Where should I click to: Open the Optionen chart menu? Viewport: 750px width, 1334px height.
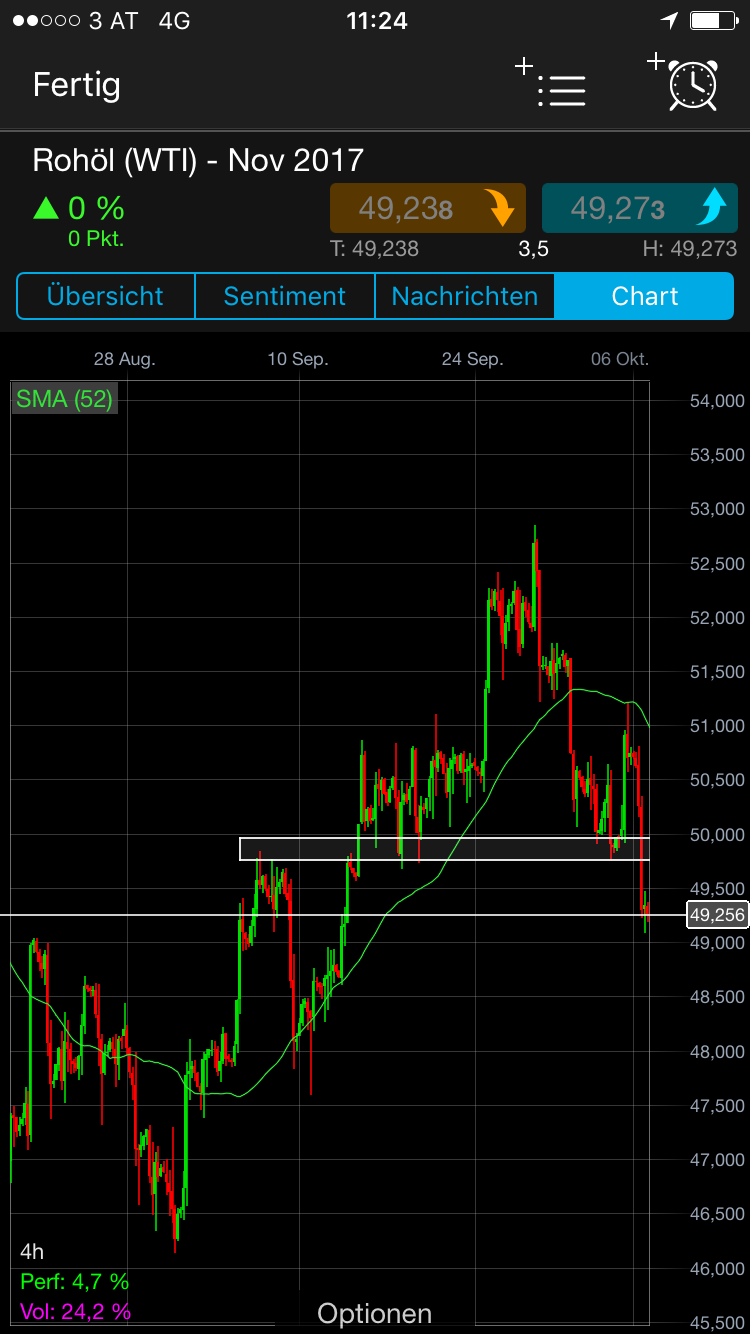pos(374,1313)
